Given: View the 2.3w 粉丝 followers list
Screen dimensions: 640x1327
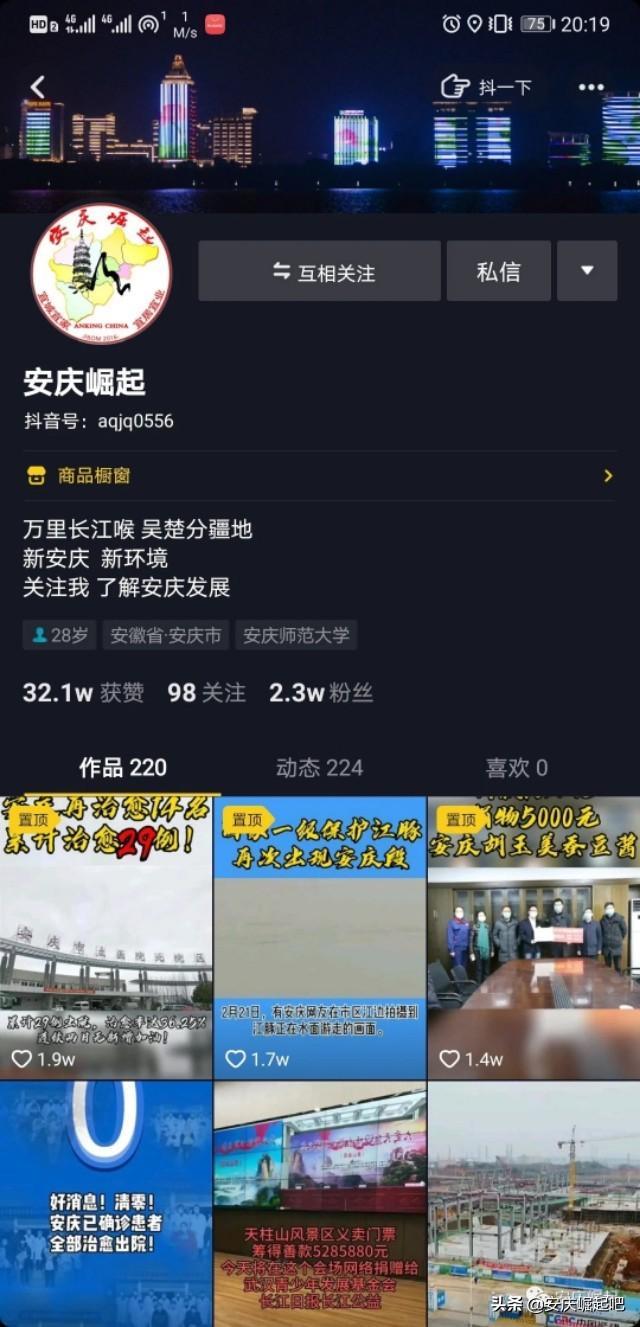Looking at the screenshot, I should [320, 693].
